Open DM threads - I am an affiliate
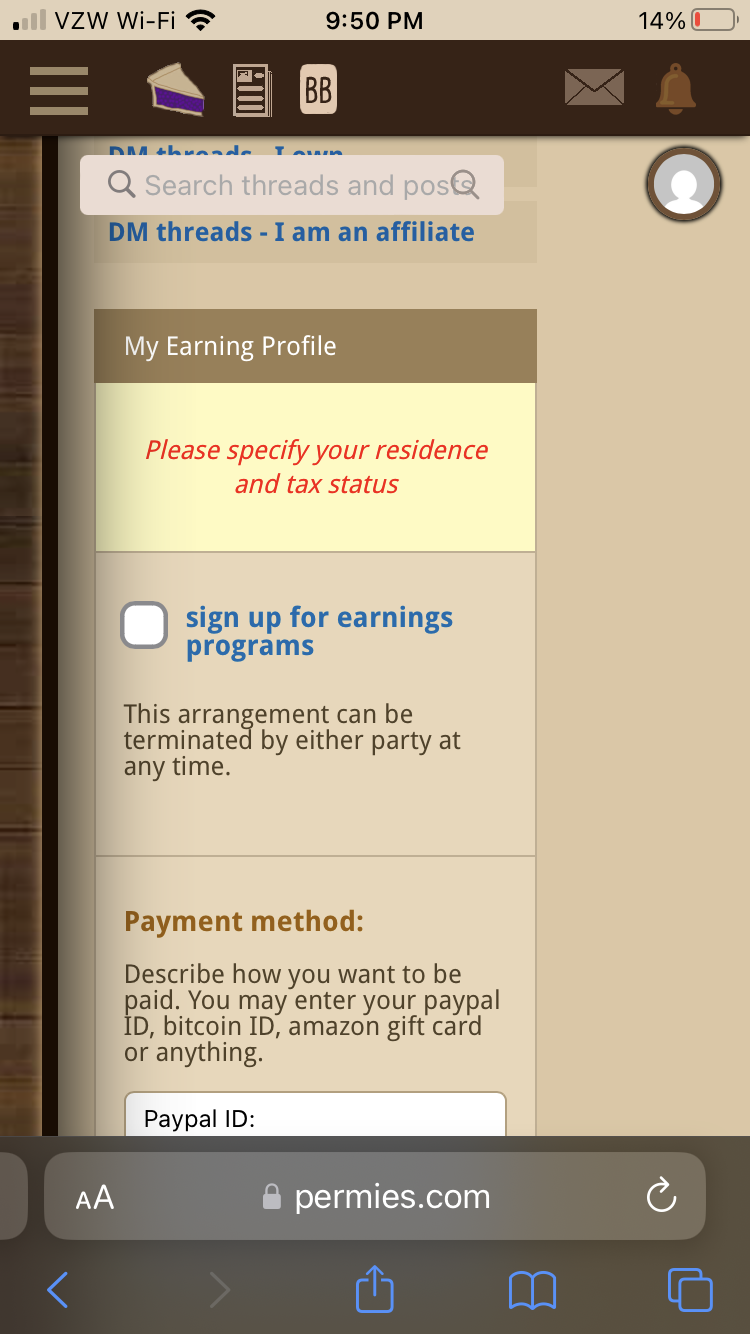Screen dimensions: 750x1334 tap(291, 232)
